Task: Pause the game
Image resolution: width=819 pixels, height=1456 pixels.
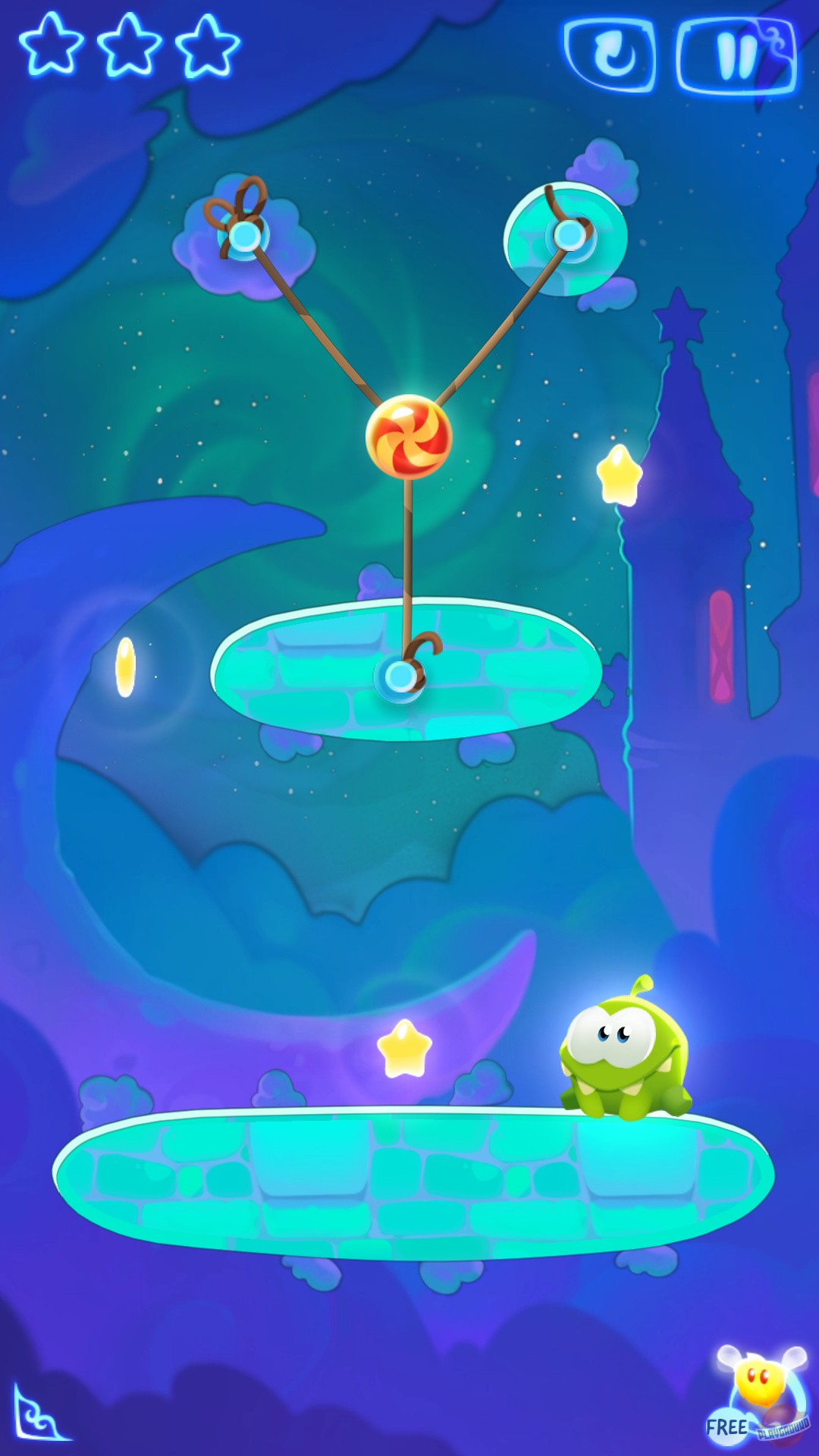Action: (736, 55)
